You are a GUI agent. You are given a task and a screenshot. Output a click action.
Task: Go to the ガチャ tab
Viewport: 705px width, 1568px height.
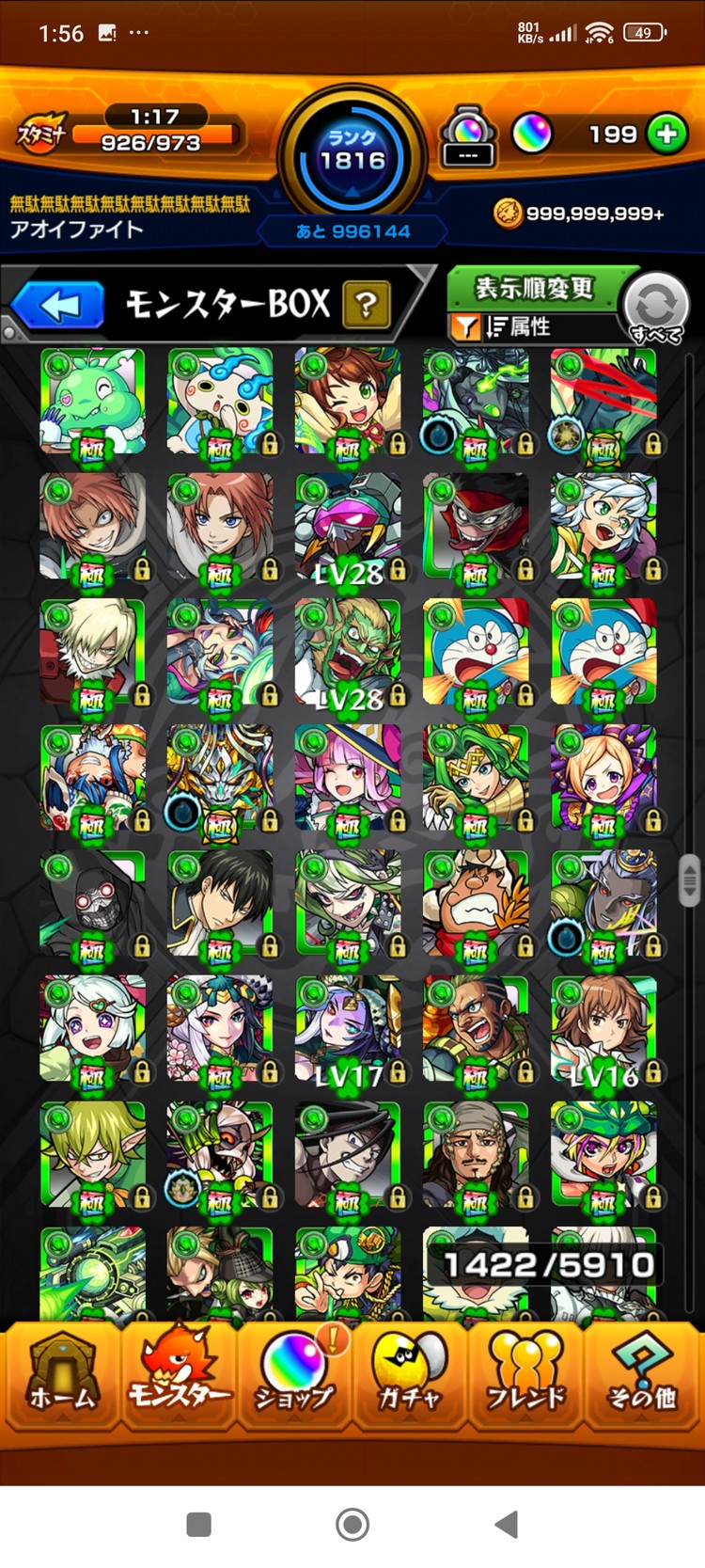(410, 1375)
